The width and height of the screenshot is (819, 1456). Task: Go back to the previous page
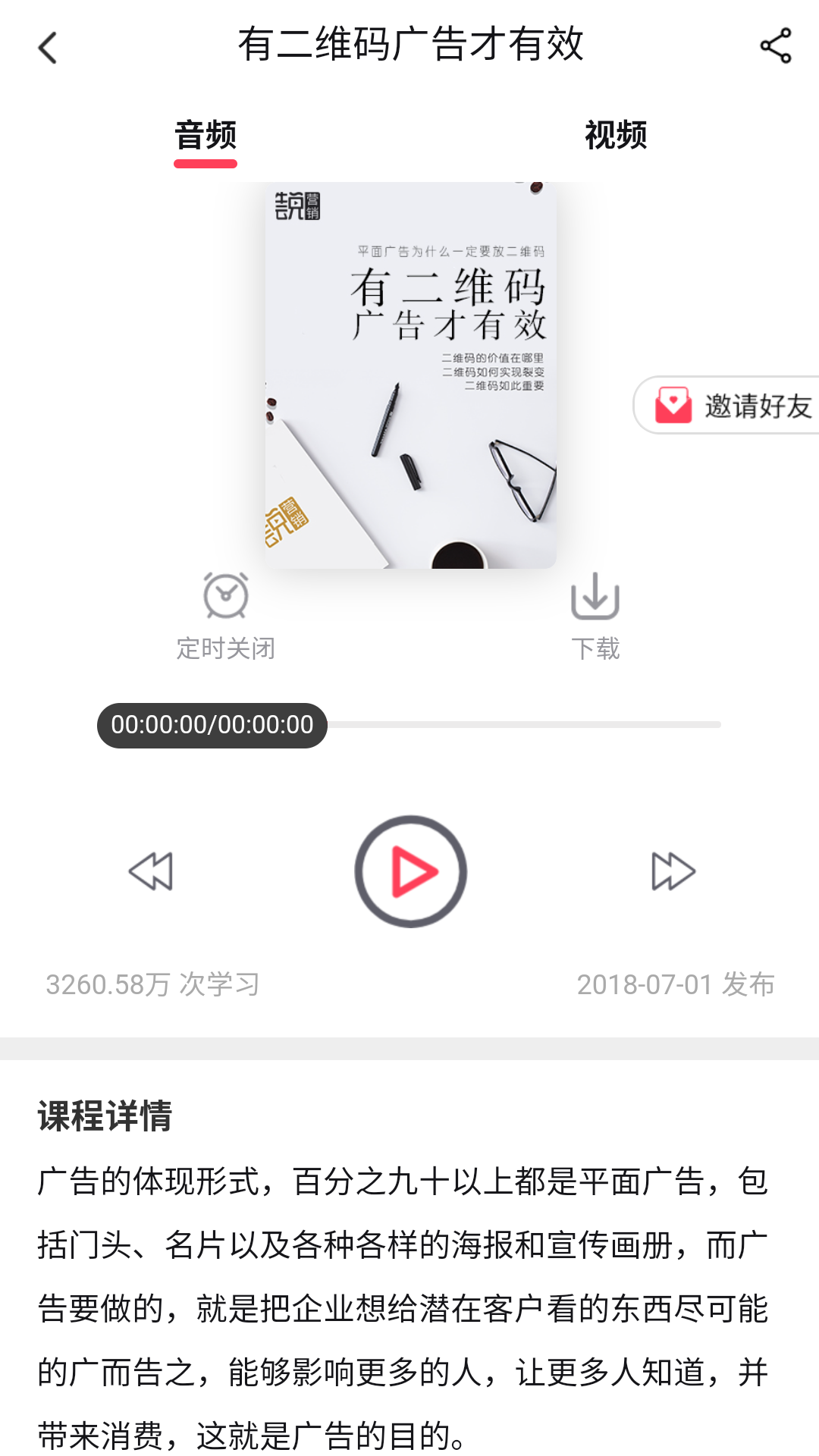coord(48,48)
